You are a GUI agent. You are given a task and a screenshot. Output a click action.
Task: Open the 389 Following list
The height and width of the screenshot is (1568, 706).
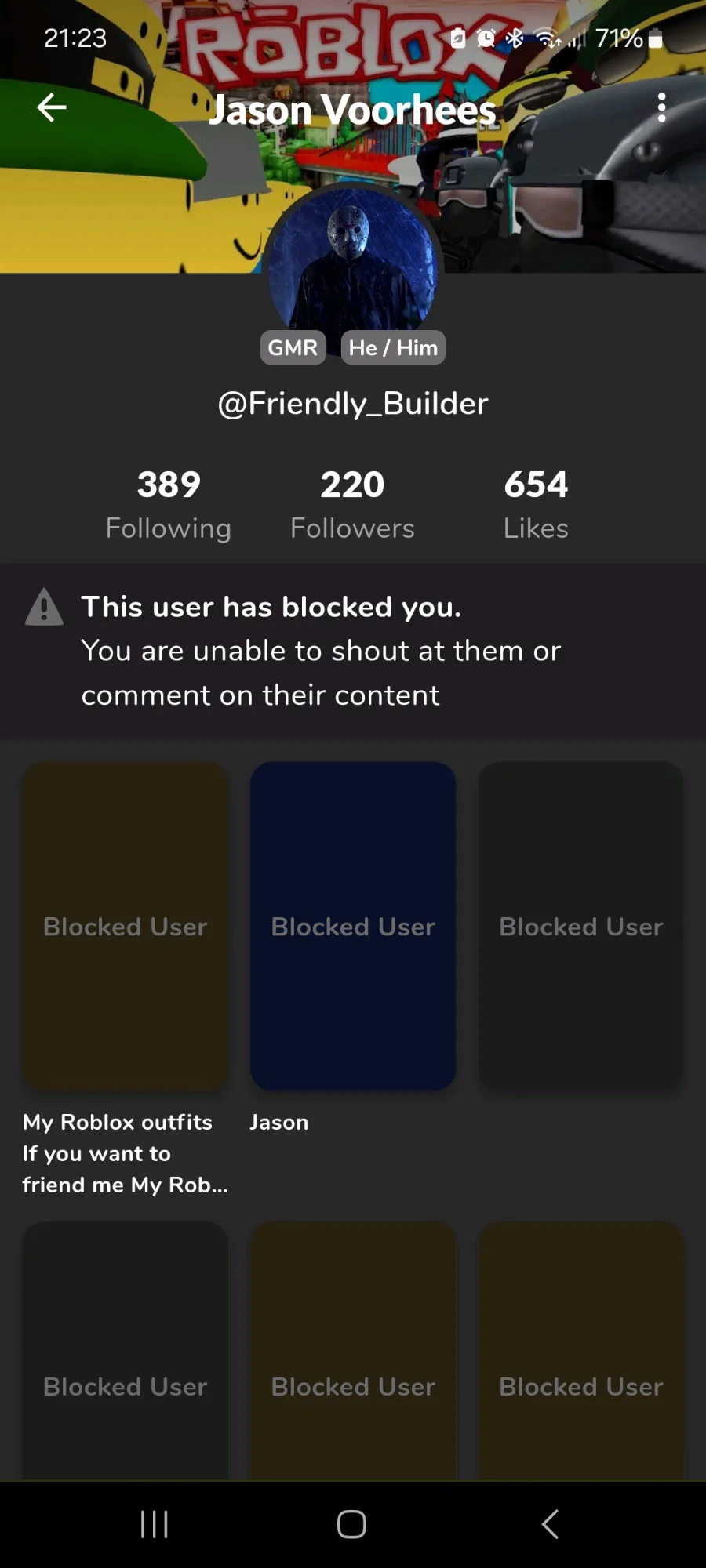(169, 504)
